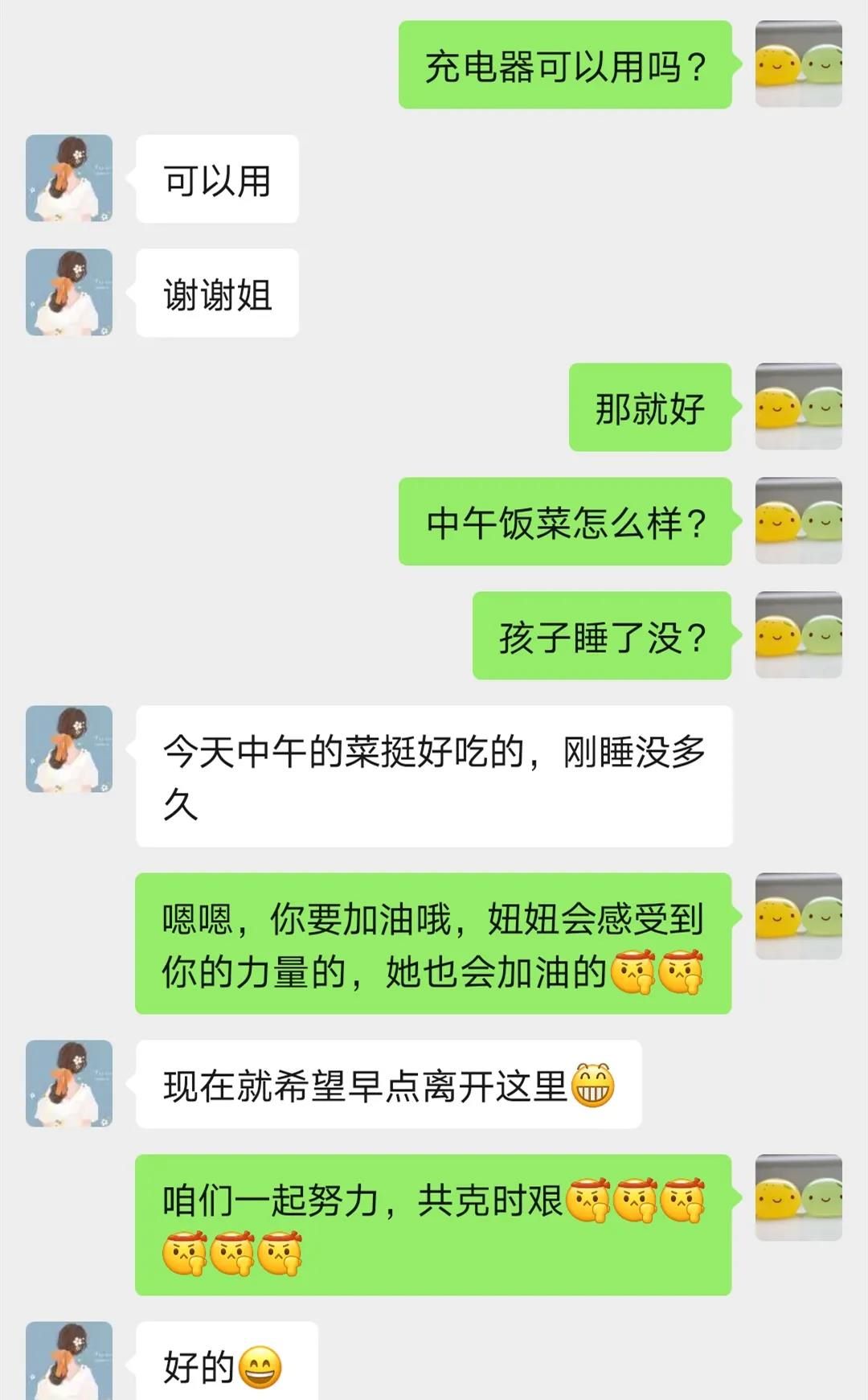Image resolution: width=868 pixels, height=1400 pixels.
Task: Tap the avatar beside "中午饭菜怎么样？"
Action: coord(798,521)
